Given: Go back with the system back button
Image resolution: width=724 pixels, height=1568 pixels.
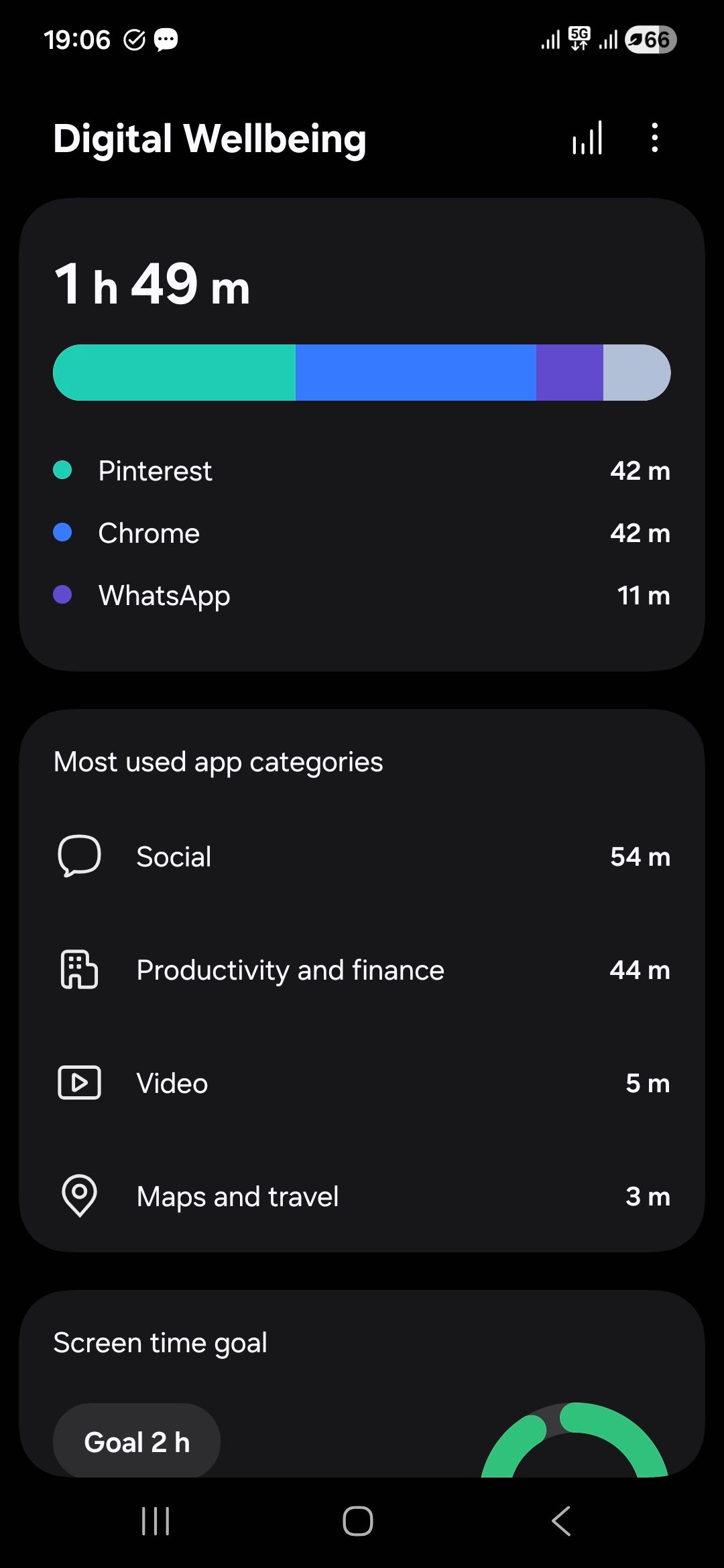Looking at the screenshot, I should point(562,1521).
